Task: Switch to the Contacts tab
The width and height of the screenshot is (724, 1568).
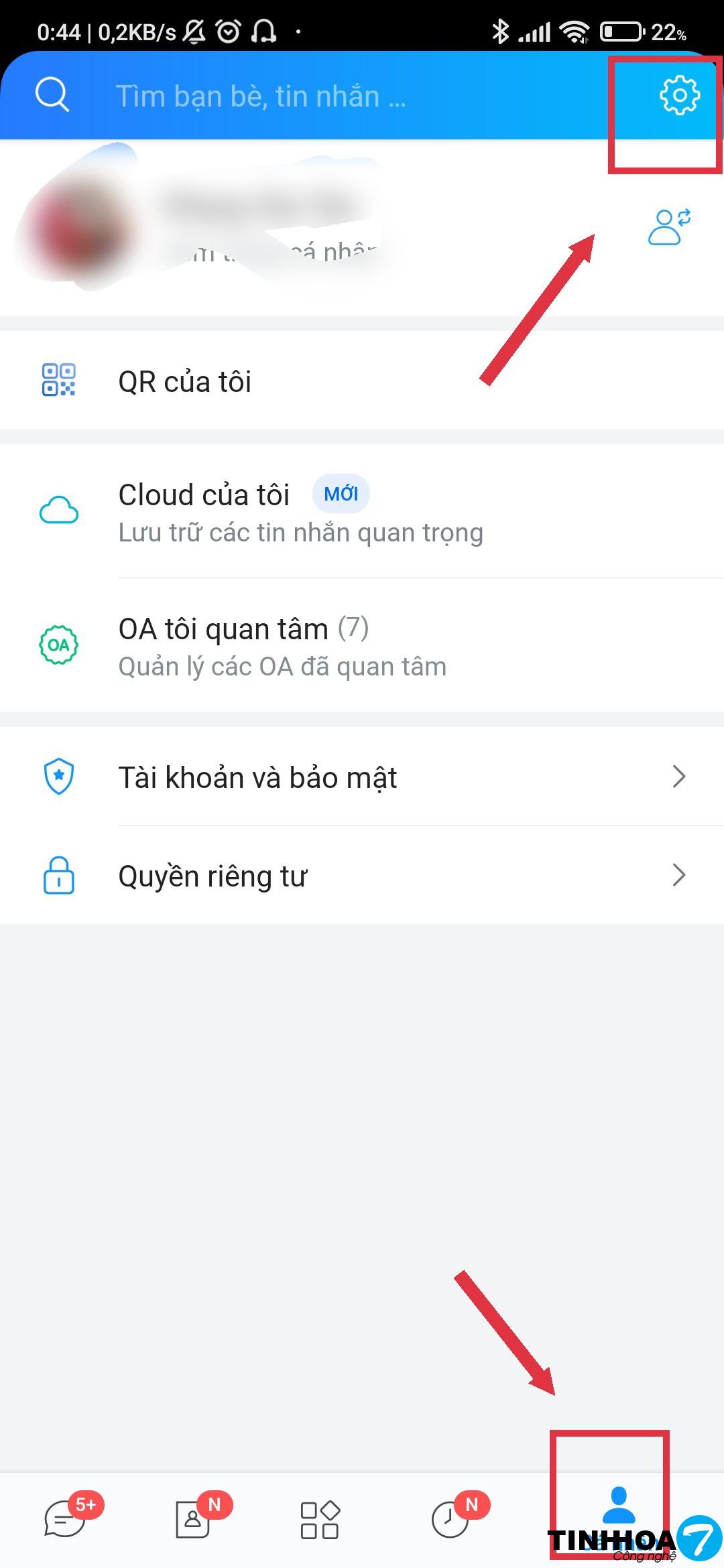Action: pyautogui.click(x=194, y=1518)
